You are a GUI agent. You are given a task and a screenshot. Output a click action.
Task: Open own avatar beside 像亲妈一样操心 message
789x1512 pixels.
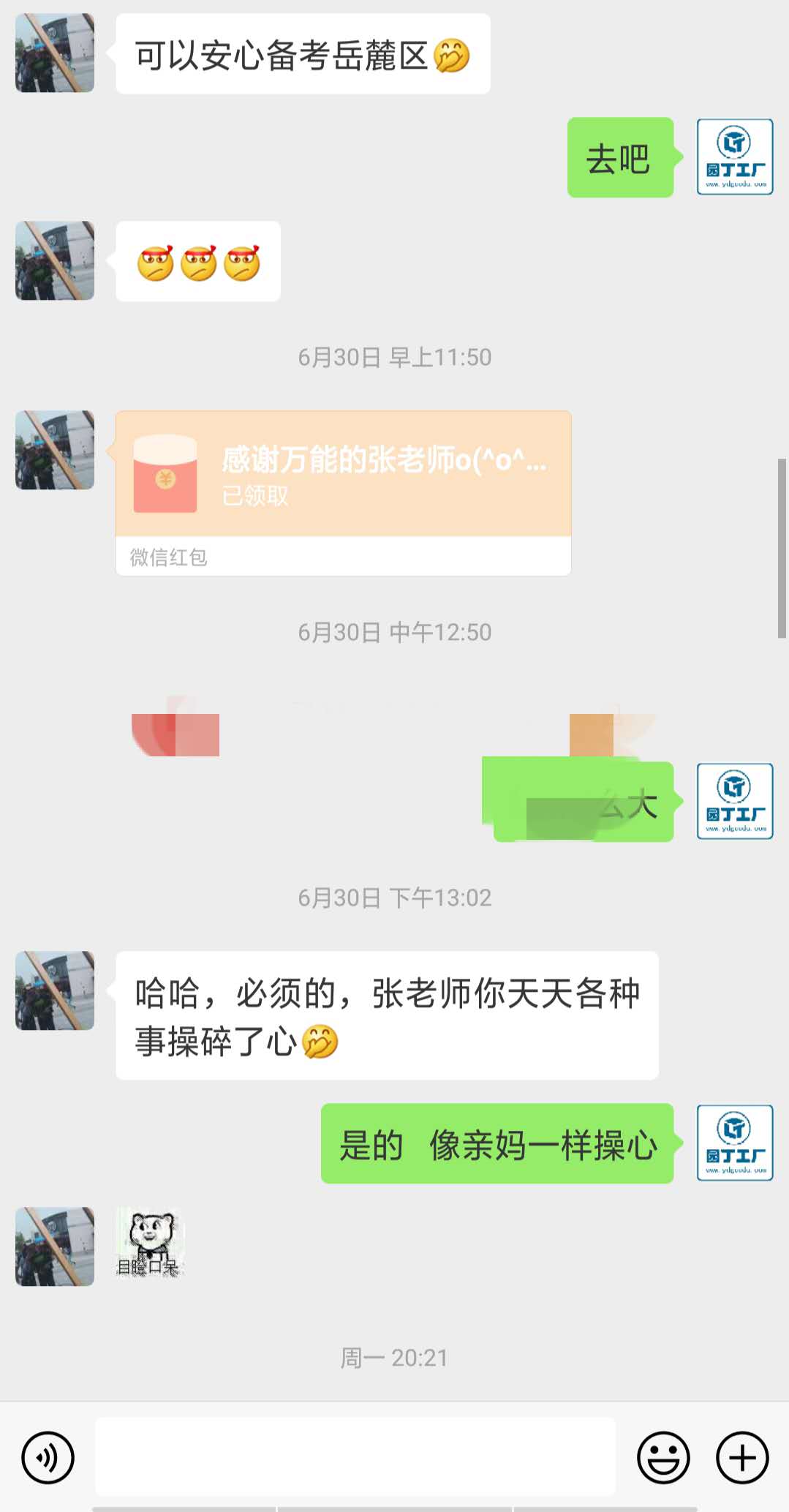(734, 1143)
